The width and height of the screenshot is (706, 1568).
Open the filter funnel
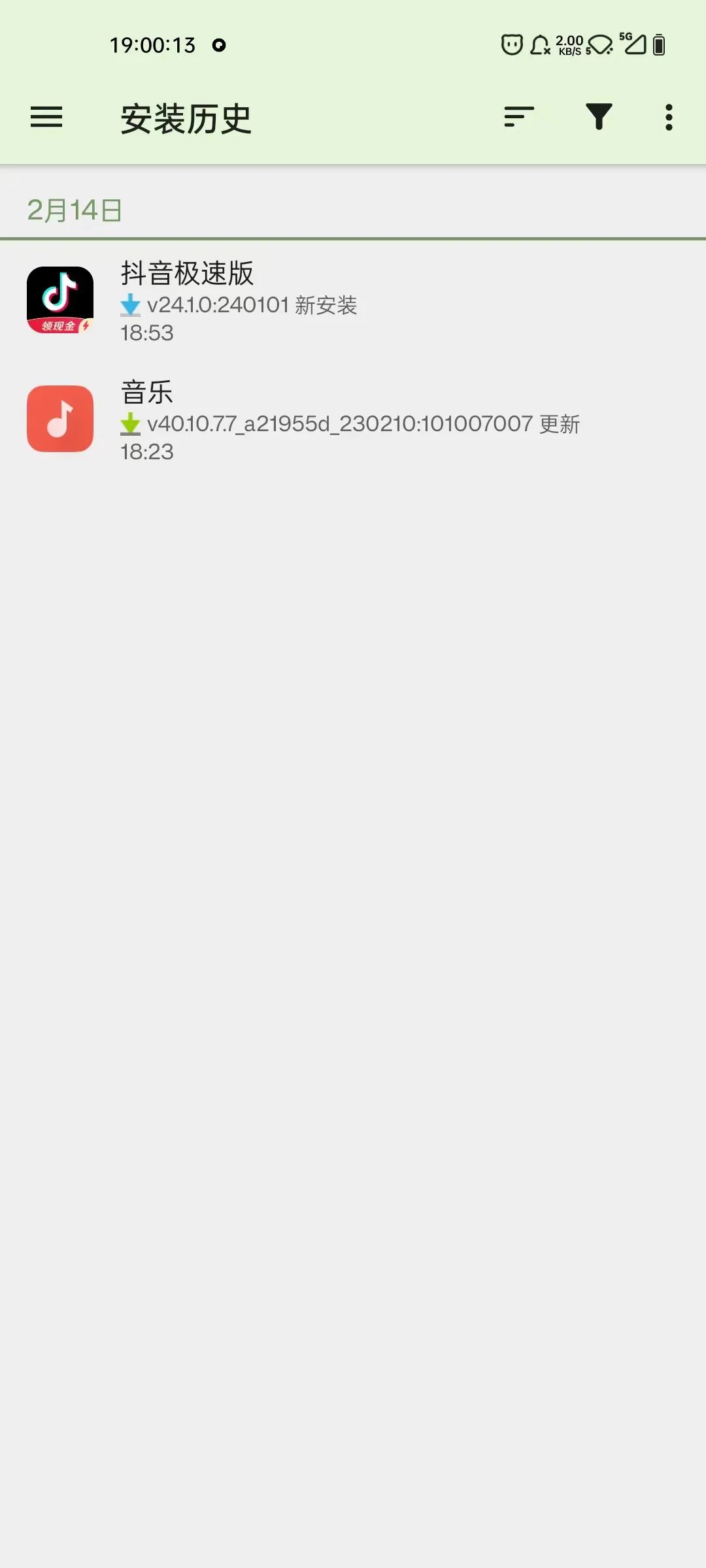coord(599,118)
